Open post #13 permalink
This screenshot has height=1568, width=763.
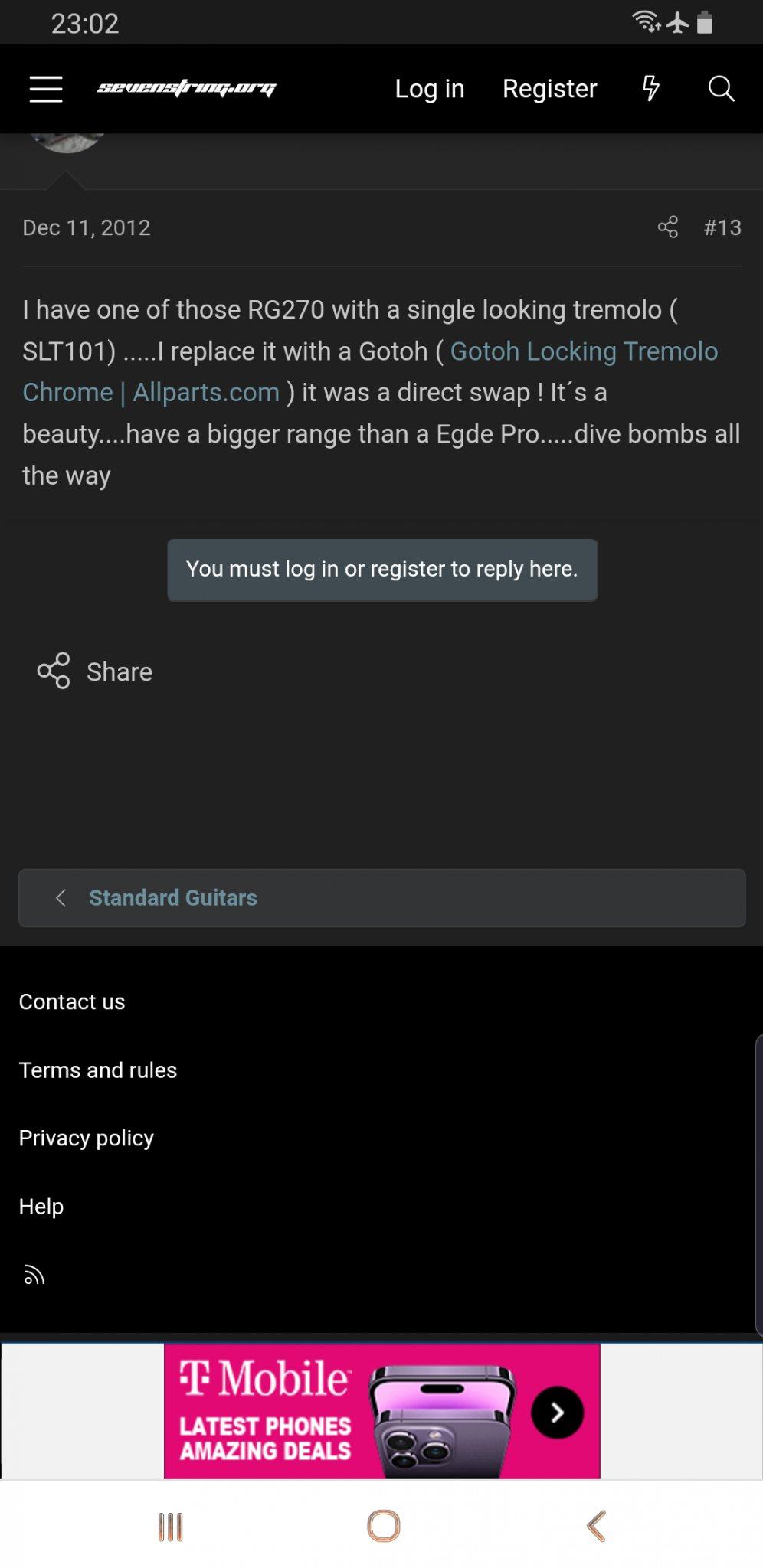(722, 227)
